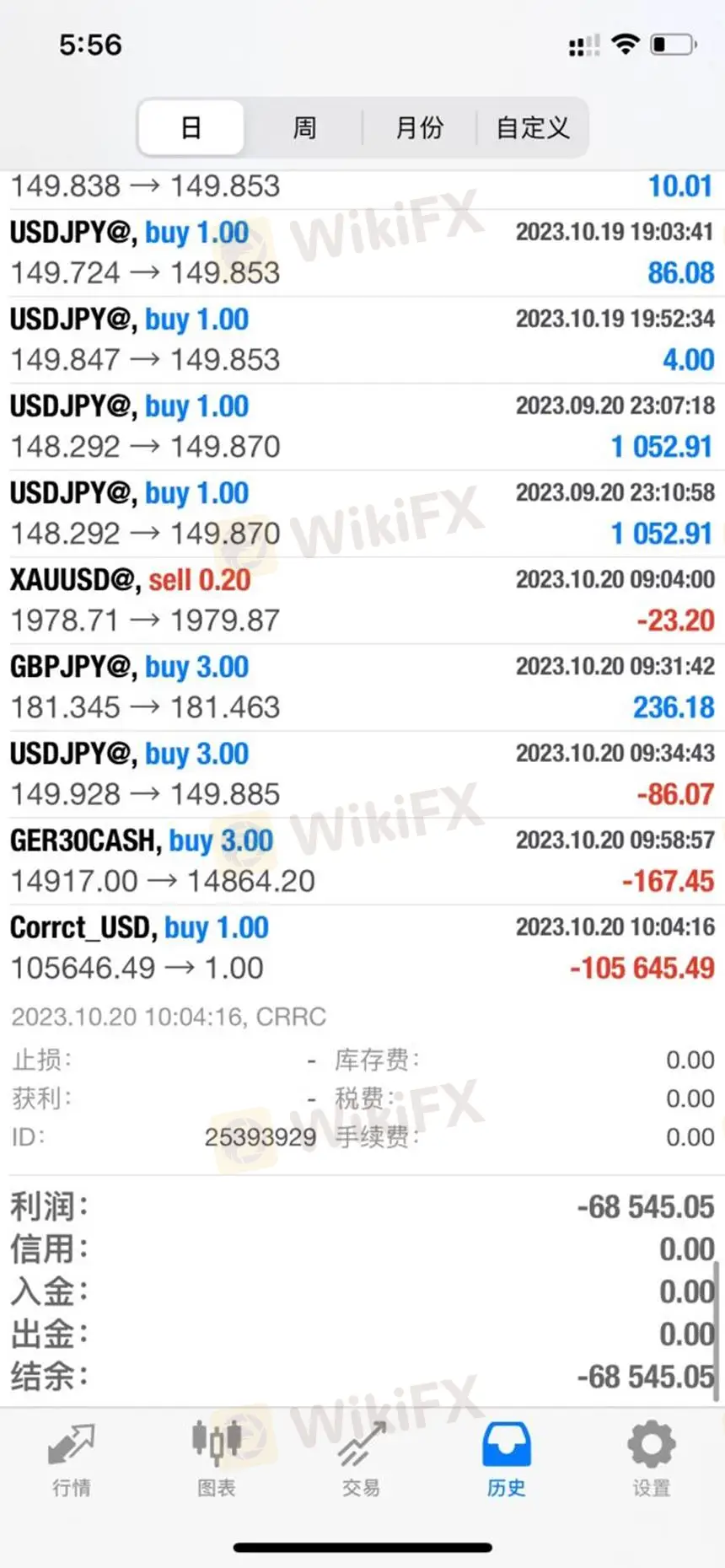Expand the XAUUSD@ sell 0.20 trade
Screen dimensions: 725x1568
(x=362, y=600)
